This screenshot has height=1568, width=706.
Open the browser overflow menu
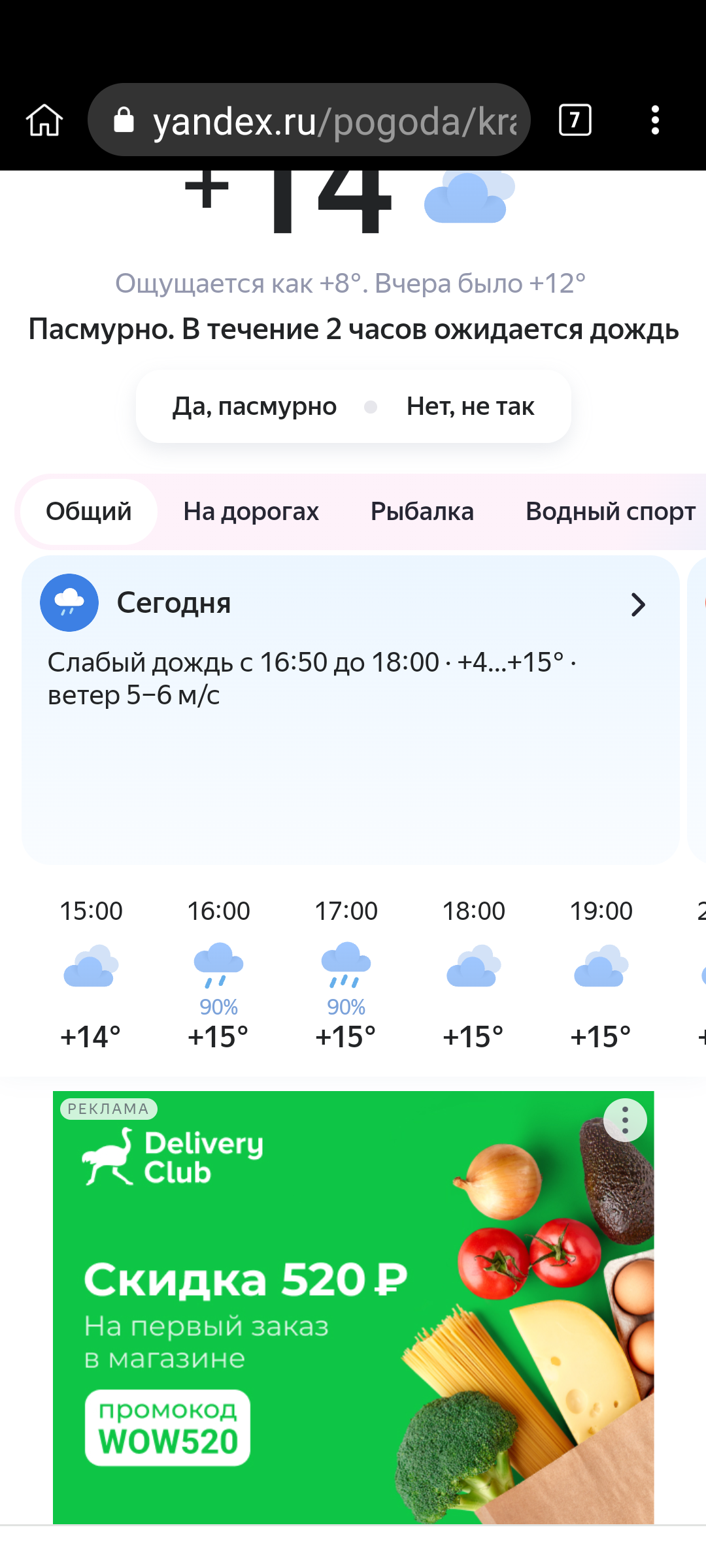[654, 120]
